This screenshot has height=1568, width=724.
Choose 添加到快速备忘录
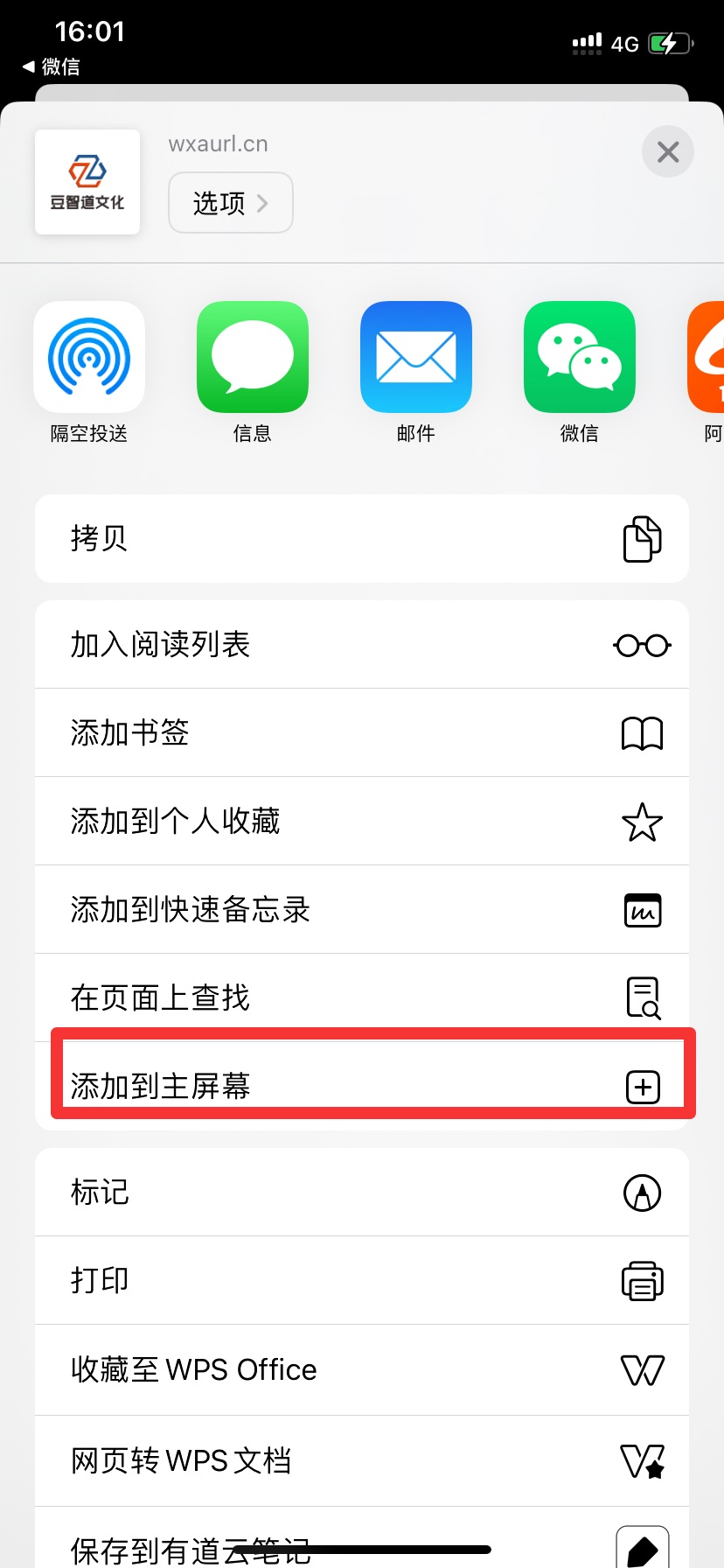(362, 910)
